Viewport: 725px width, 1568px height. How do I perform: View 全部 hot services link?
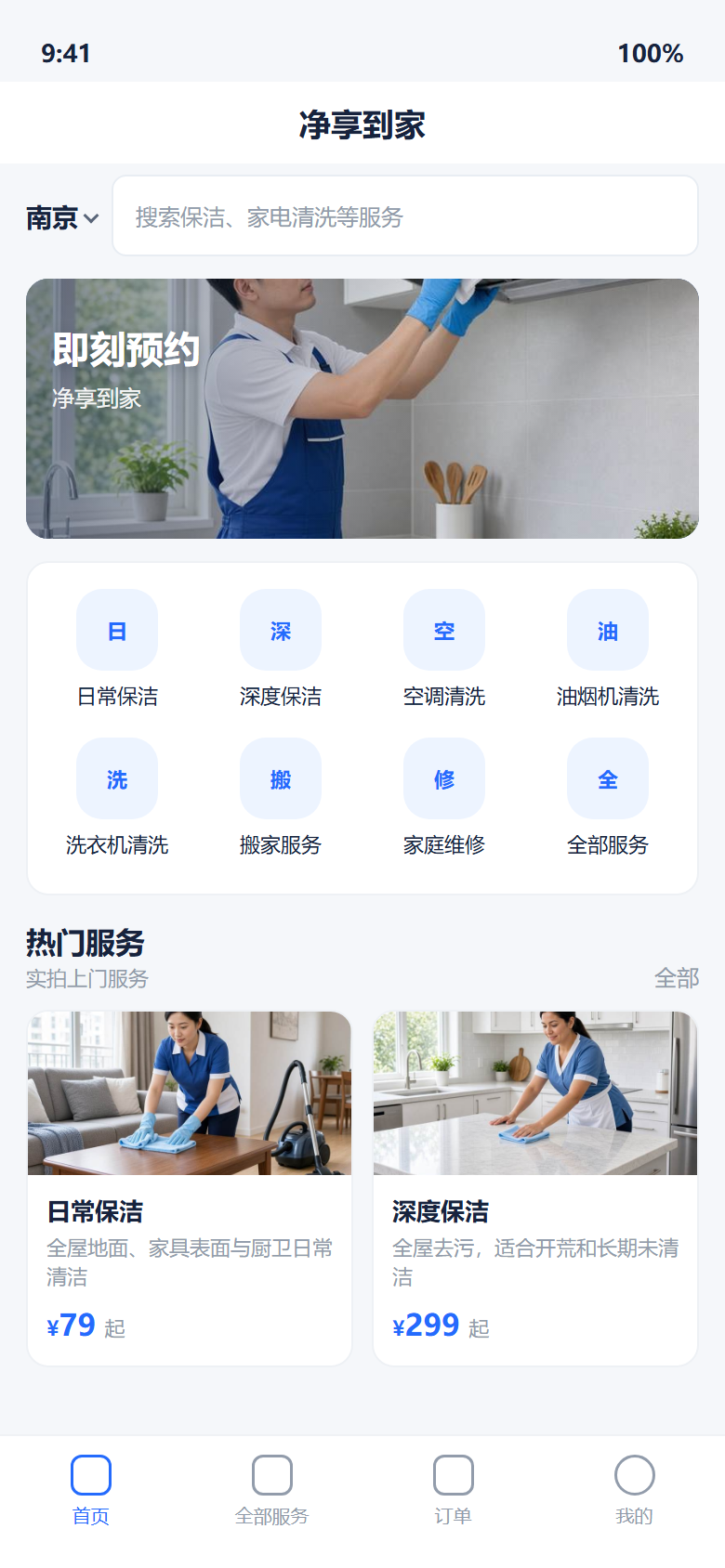(677, 978)
